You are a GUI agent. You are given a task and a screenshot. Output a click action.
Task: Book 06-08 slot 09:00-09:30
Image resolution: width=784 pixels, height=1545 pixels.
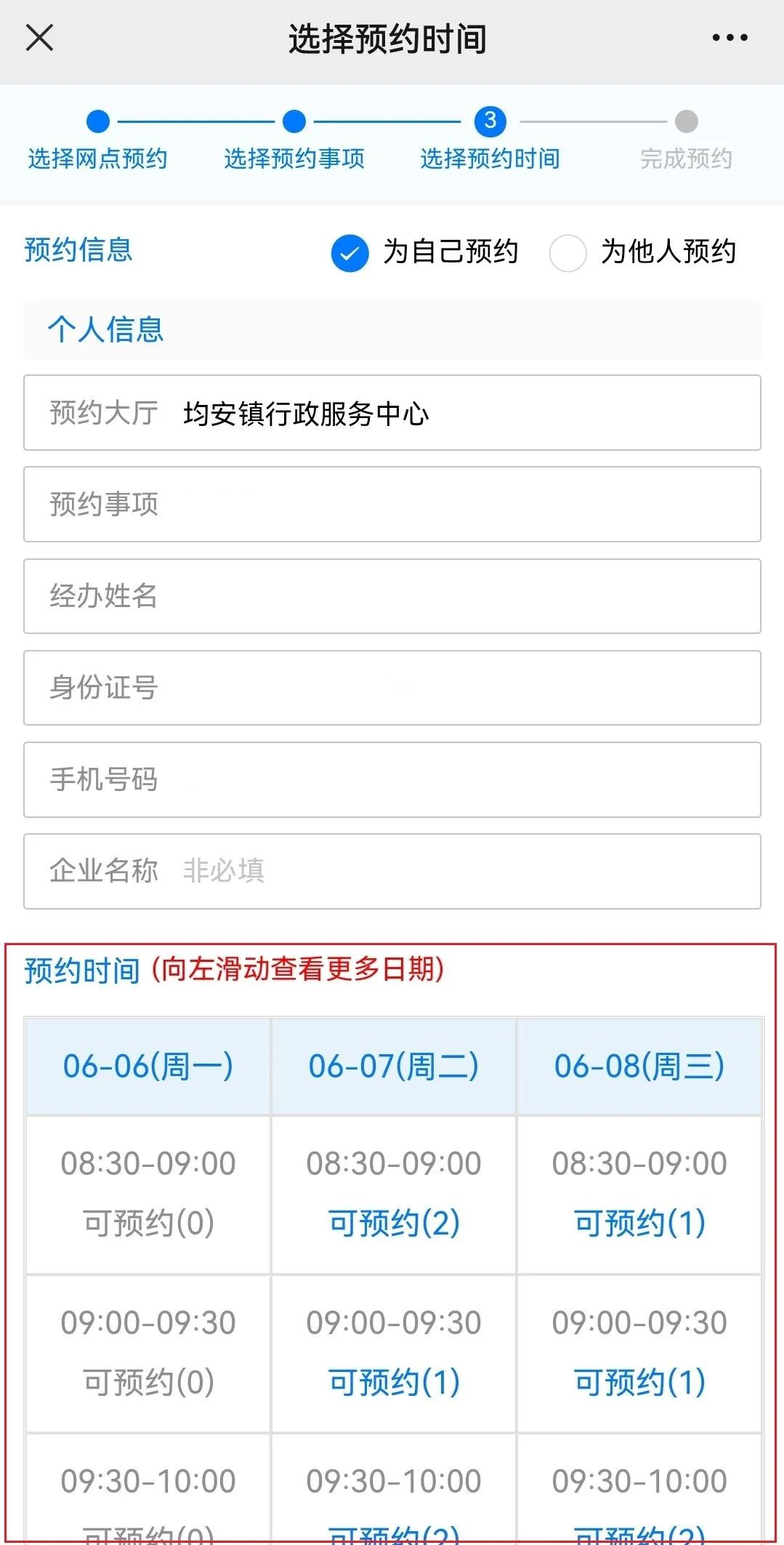639,1353
